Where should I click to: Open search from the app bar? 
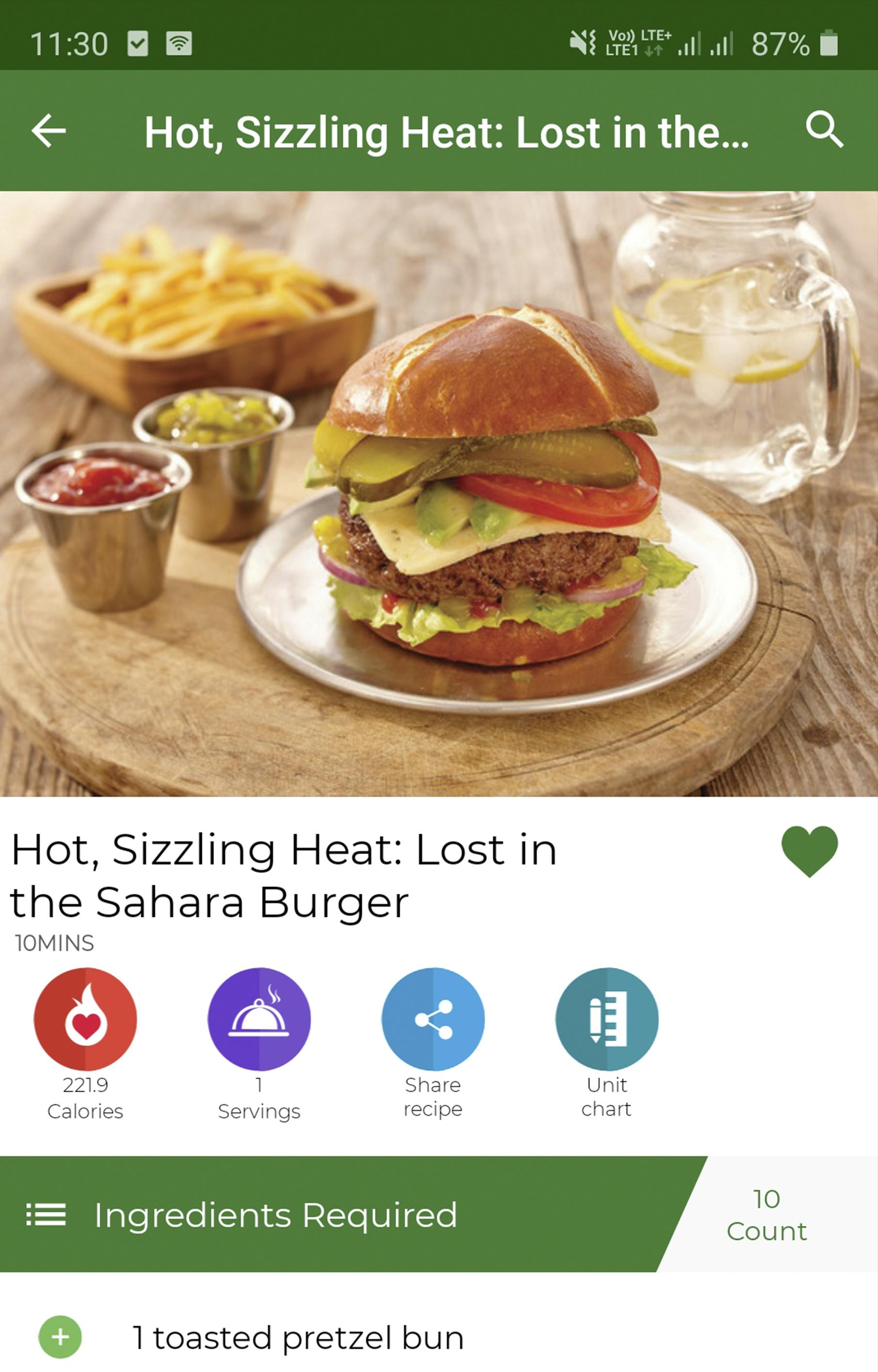tap(824, 130)
